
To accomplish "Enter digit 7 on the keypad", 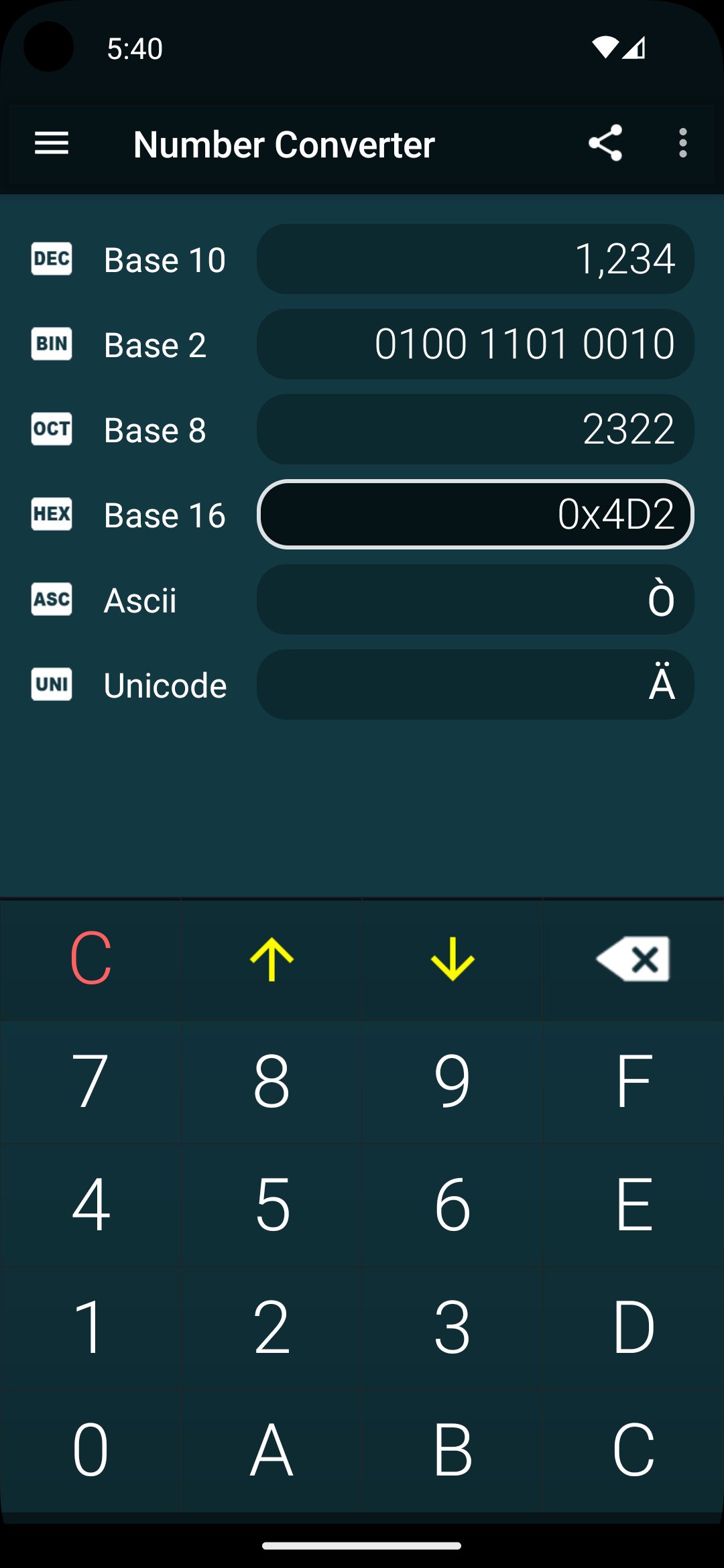I will (x=90, y=1082).
